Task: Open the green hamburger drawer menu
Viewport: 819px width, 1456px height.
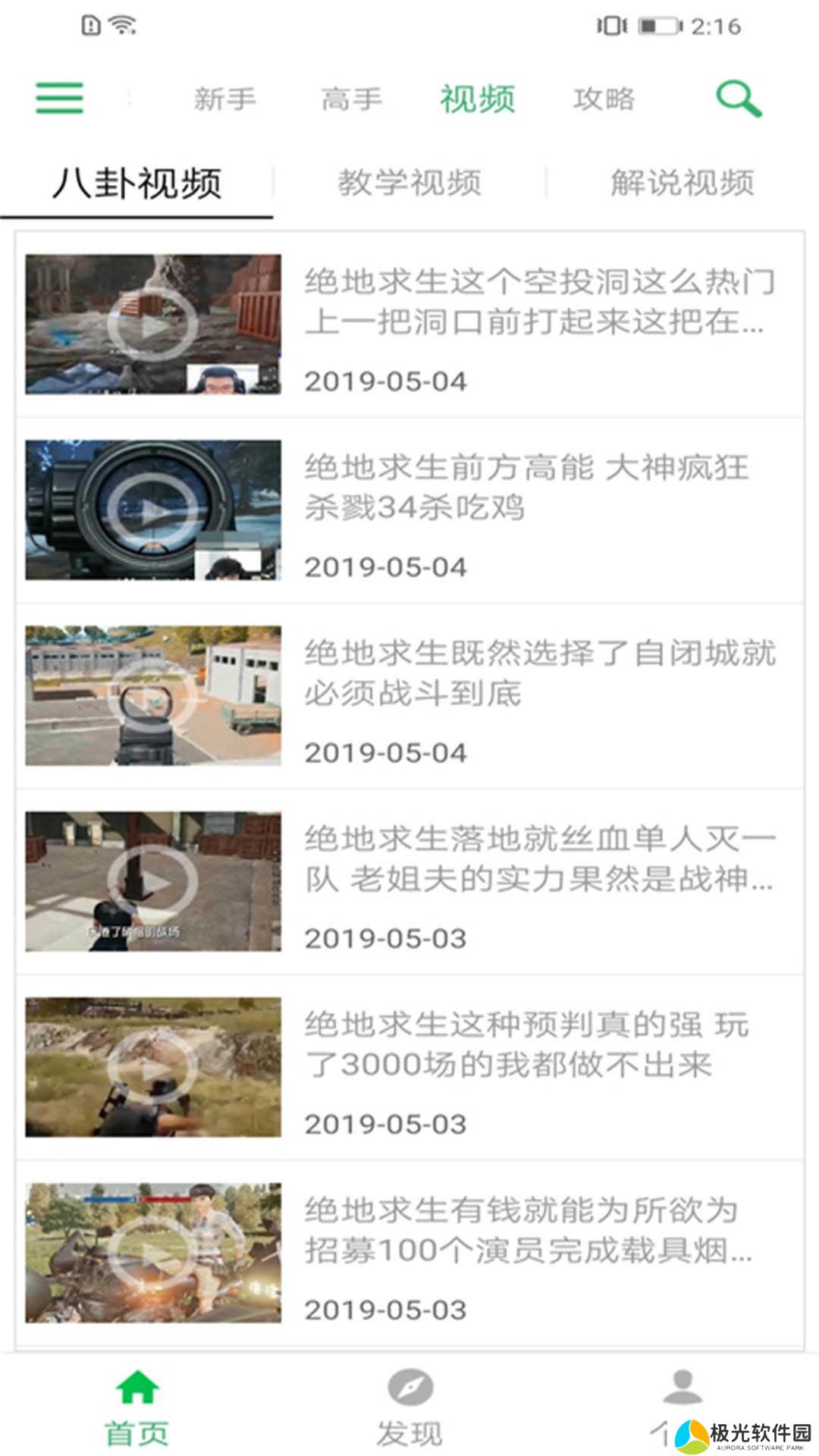Action: tap(59, 99)
